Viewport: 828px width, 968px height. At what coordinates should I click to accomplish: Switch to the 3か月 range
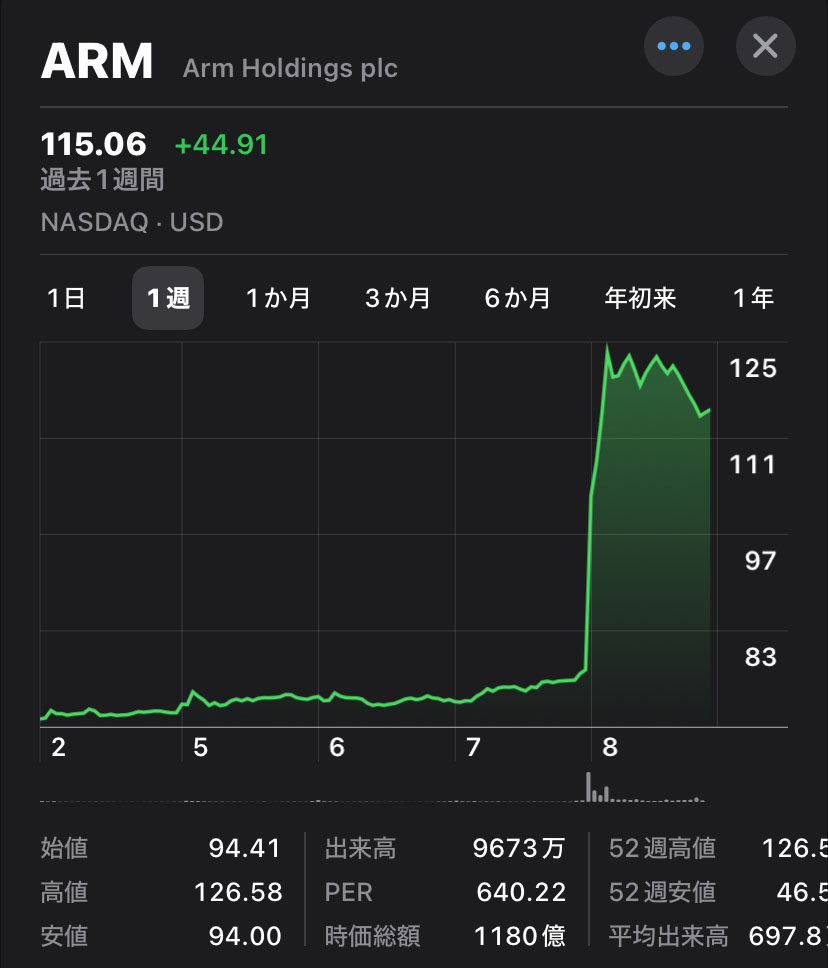[398, 298]
